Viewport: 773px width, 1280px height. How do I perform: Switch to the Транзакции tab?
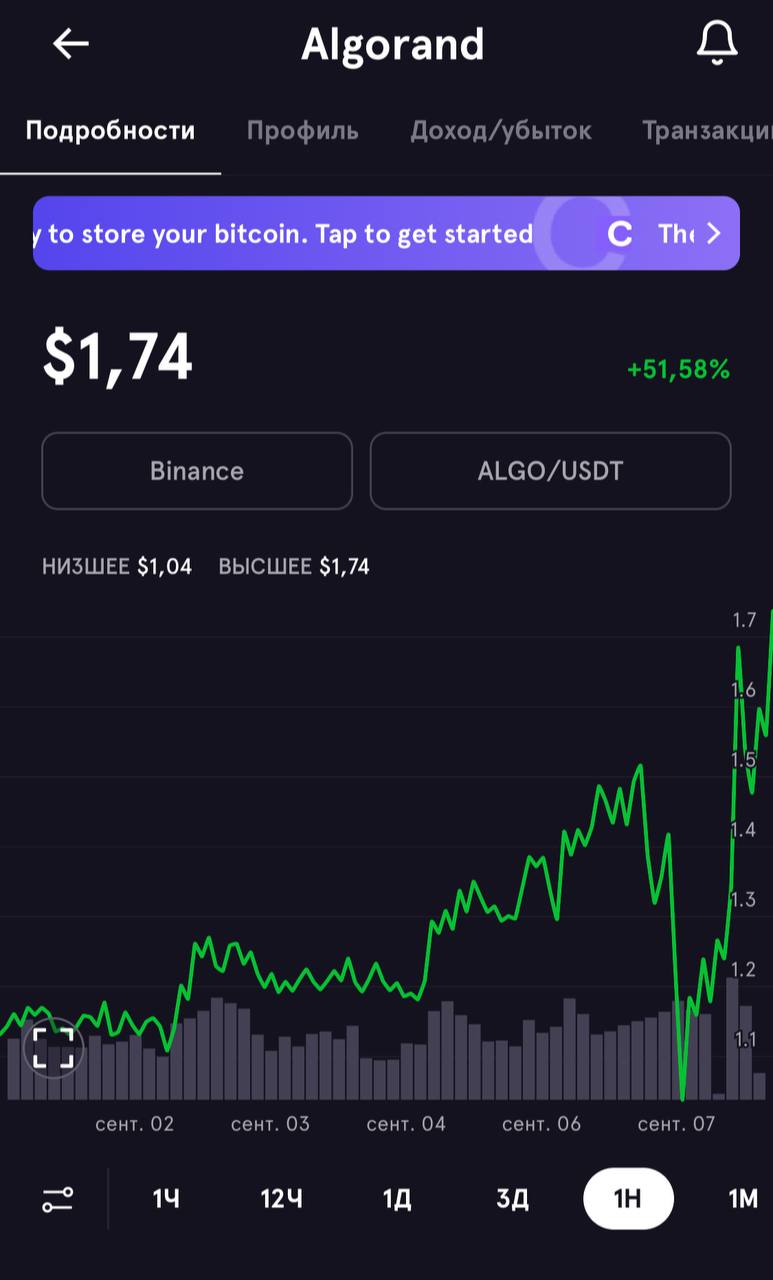pyautogui.click(x=707, y=131)
